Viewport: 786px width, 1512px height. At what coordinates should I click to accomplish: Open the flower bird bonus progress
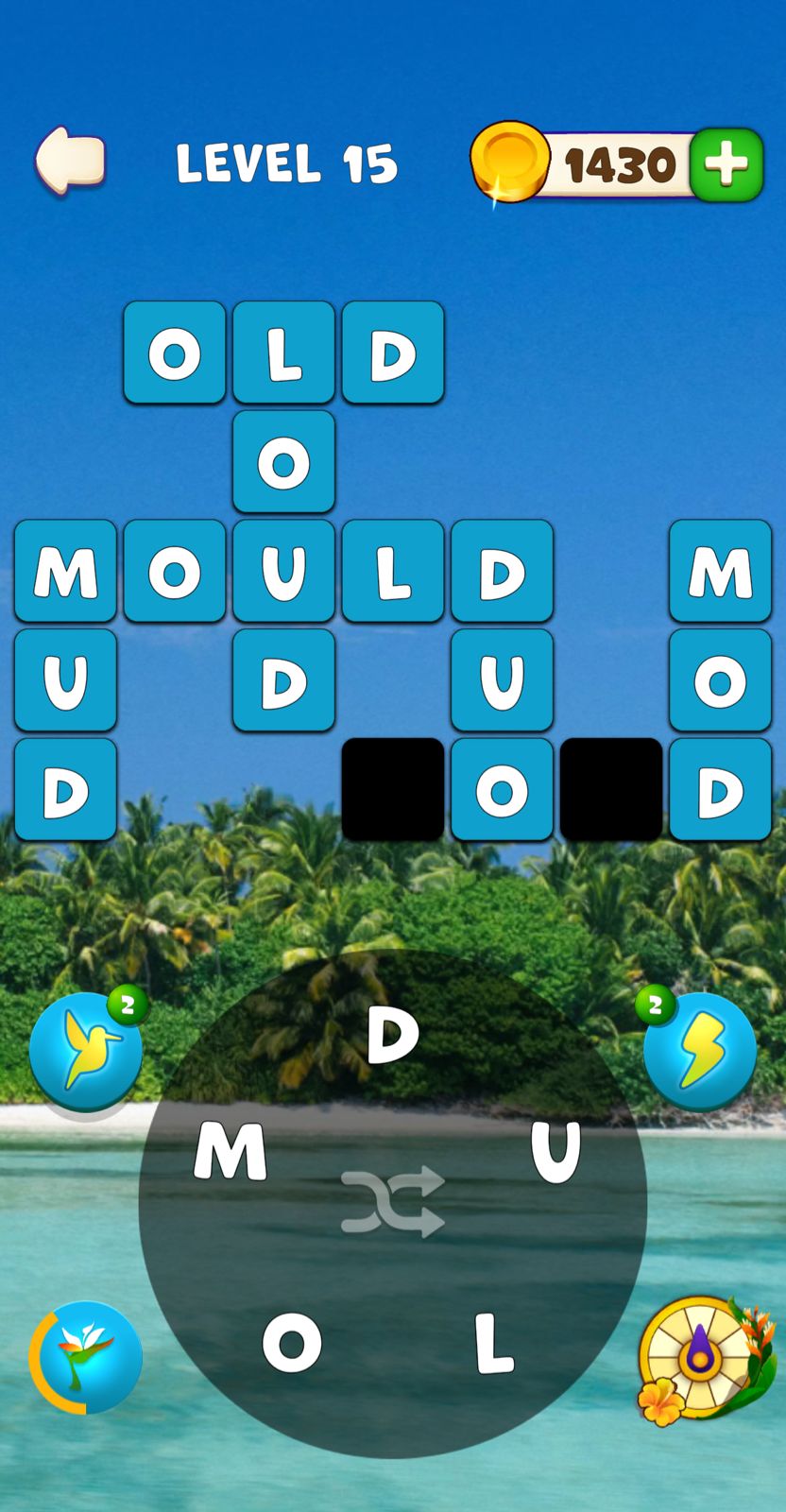tap(86, 1357)
